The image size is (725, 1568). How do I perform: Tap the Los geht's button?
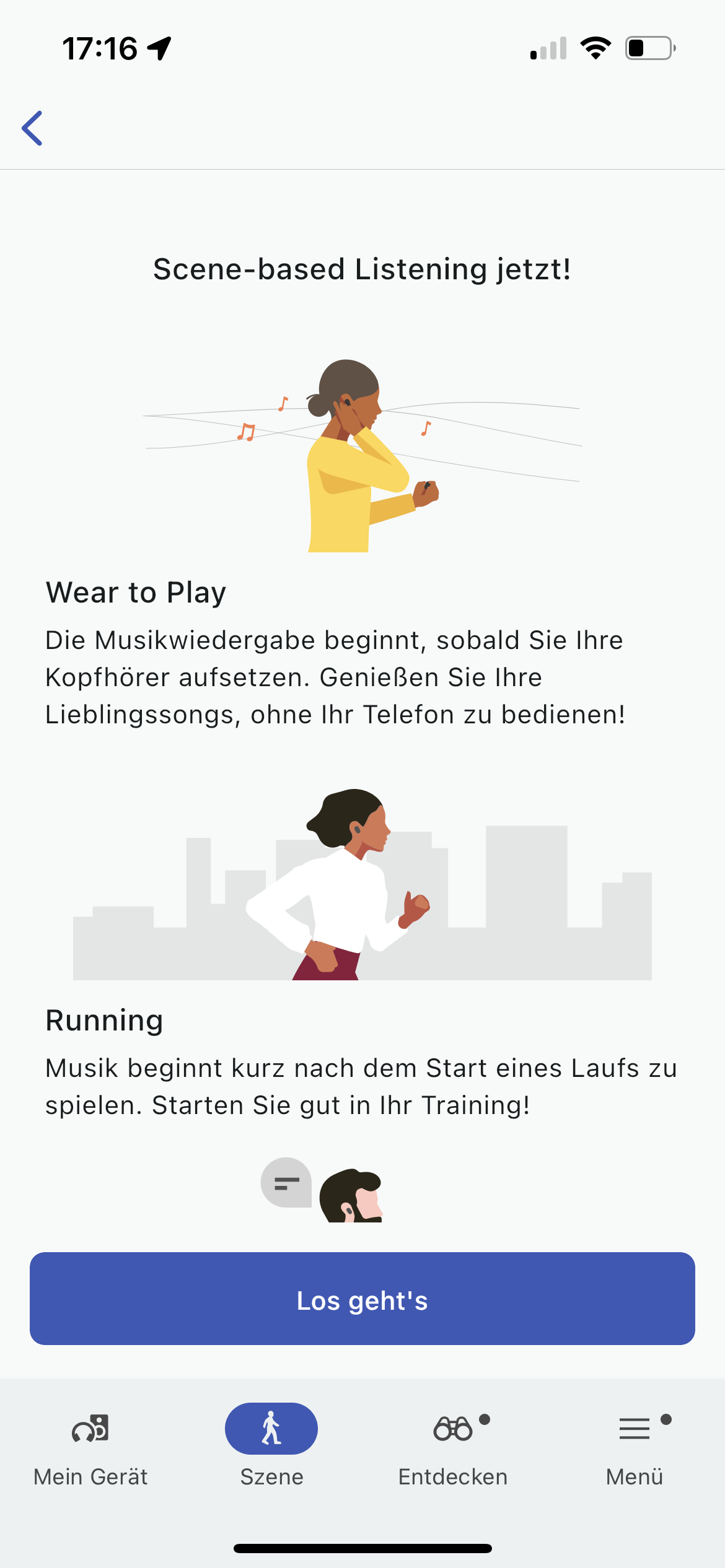click(362, 1299)
